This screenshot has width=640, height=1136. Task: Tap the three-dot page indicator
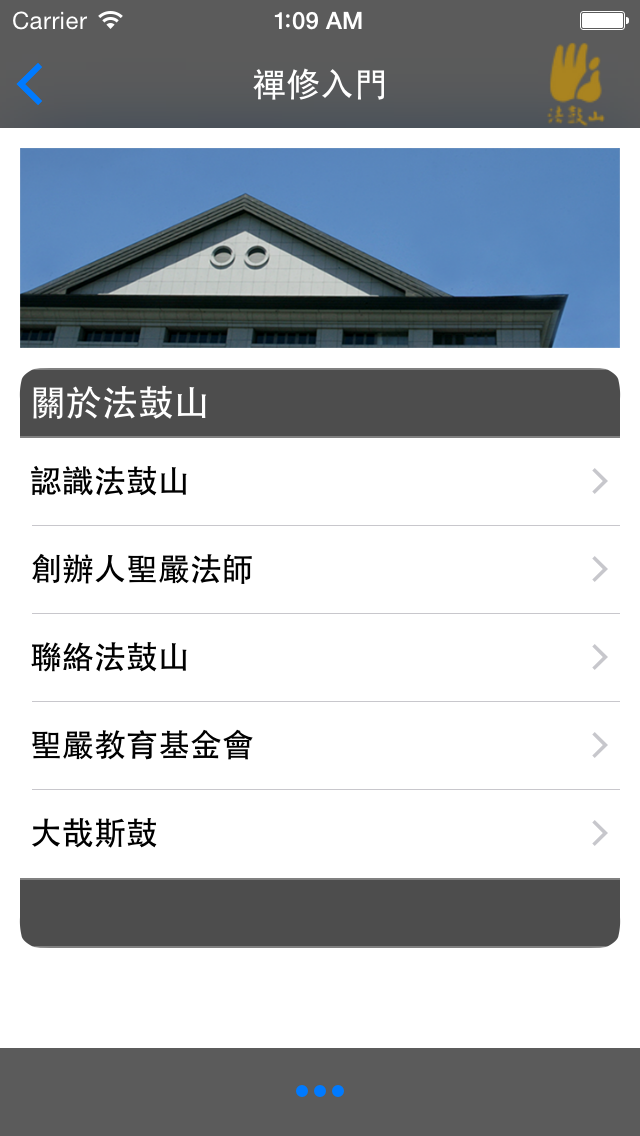(x=320, y=1091)
